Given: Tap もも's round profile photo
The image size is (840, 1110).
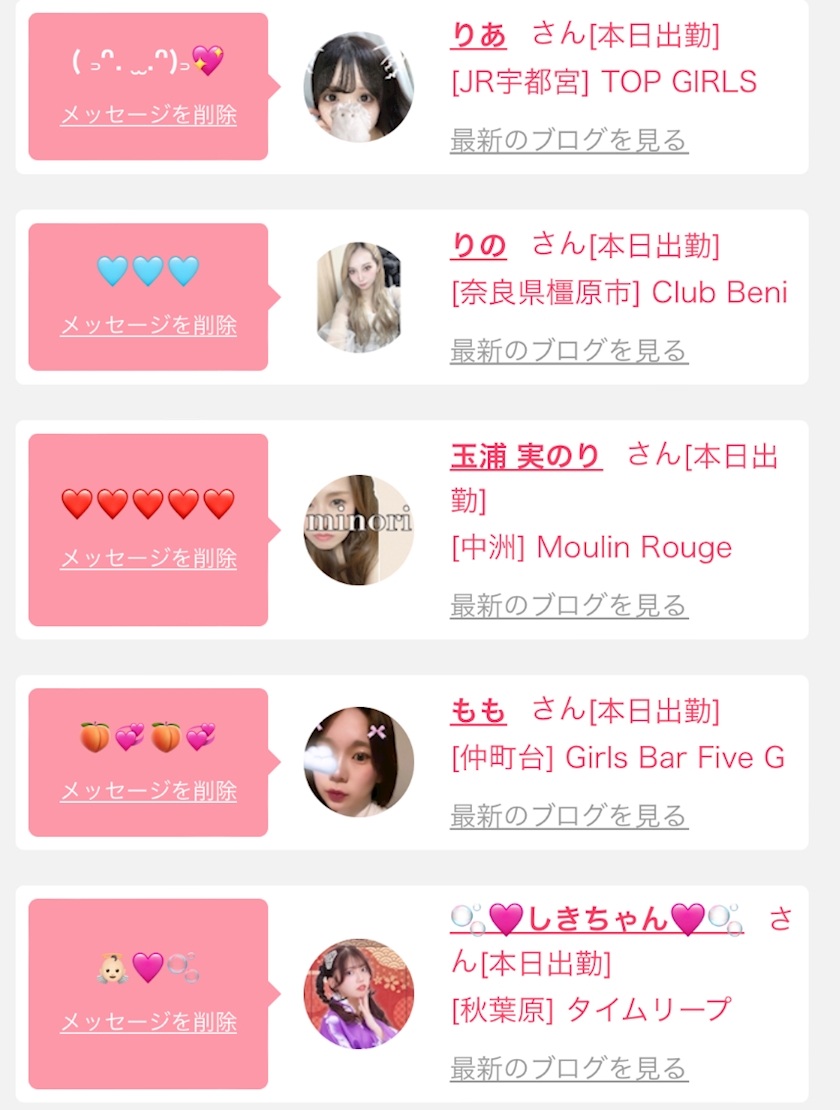Looking at the screenshot, I should [359, 762].
